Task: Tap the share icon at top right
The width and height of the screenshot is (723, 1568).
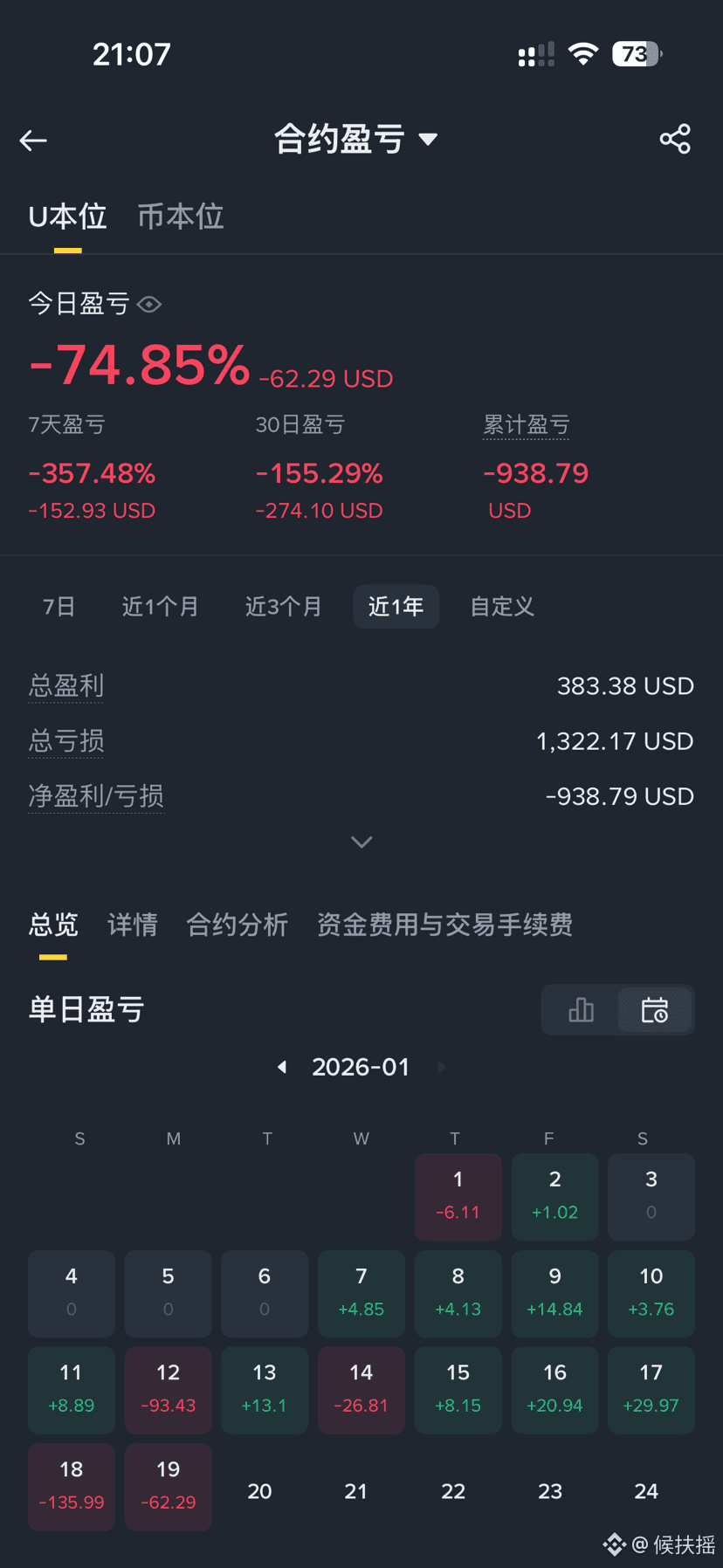Action: [677, 138]
